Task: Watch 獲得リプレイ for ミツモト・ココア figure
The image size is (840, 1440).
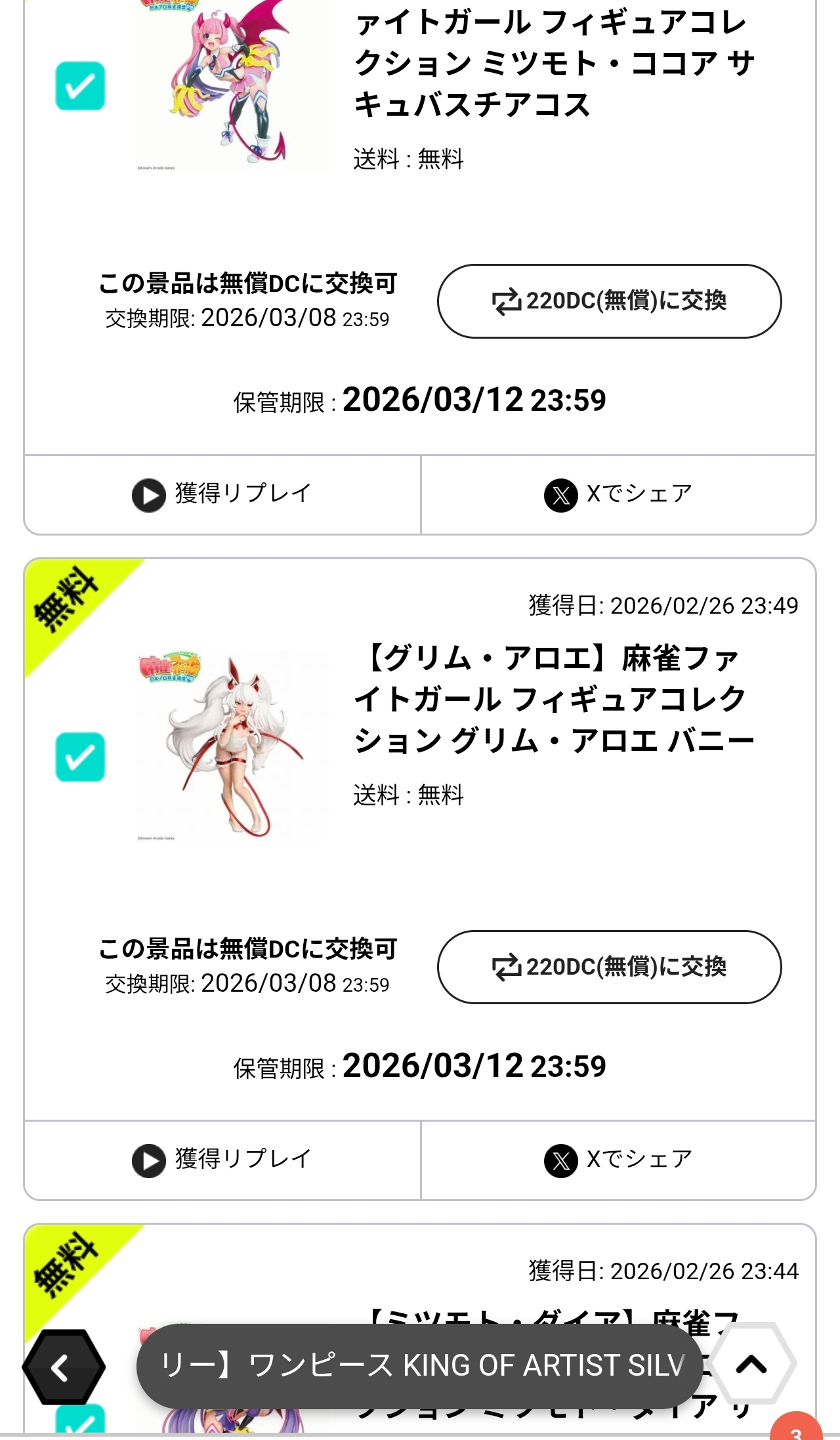Action: click(222, 495)
